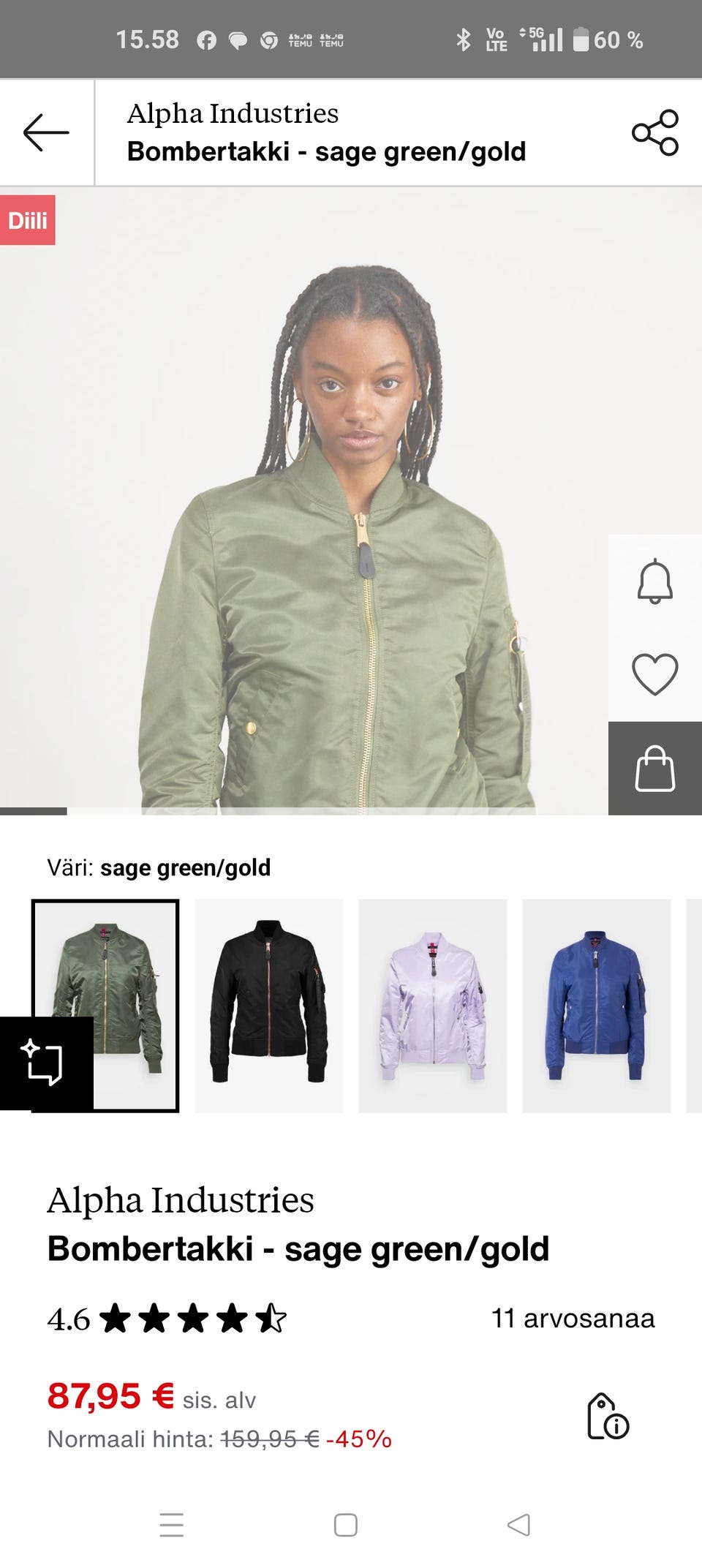The width and height of the screenshot is (702, 1568).
Task: Open the 11 arvosanaa reviews
Action: [x=573, y=1318]
